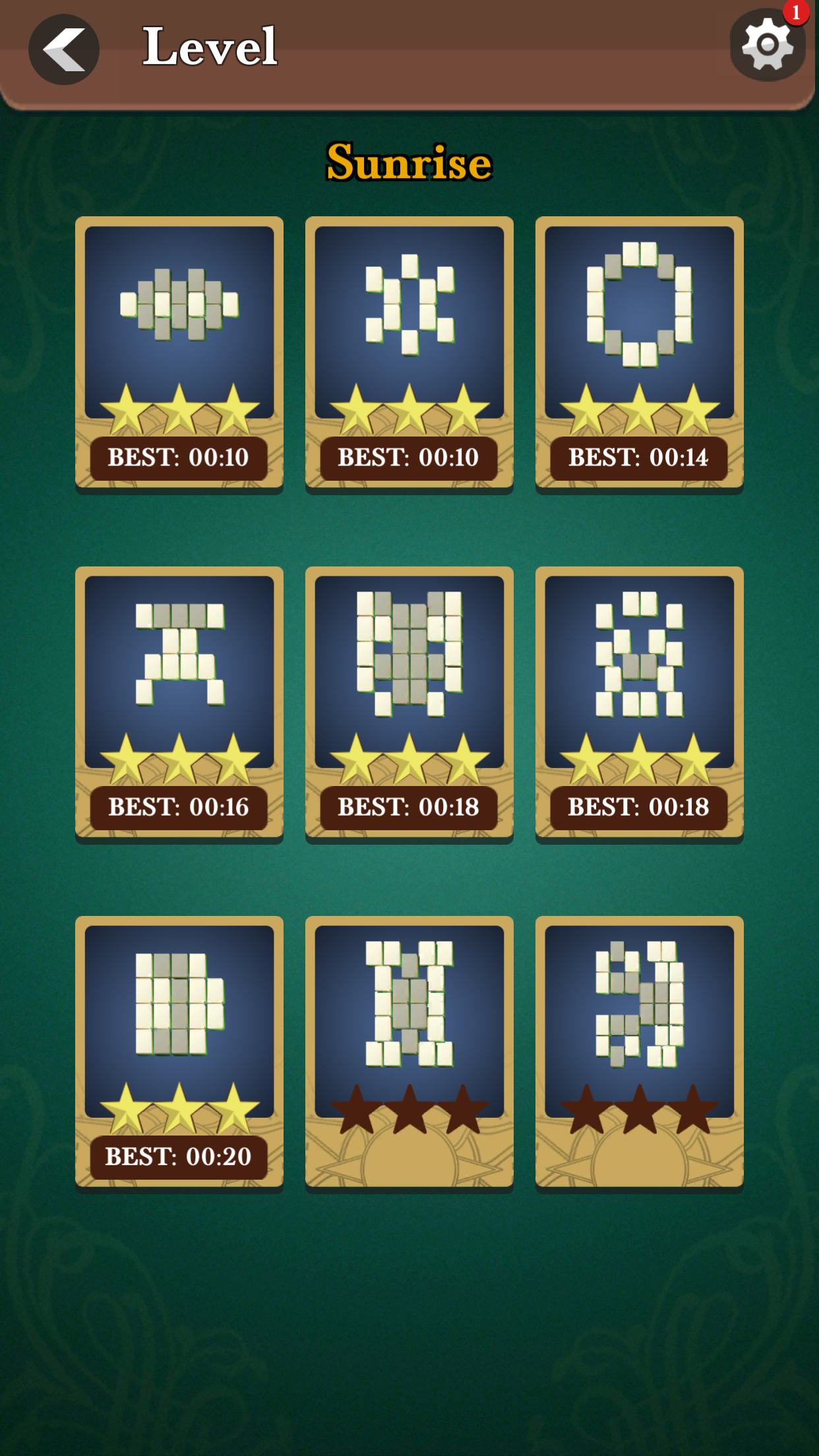Screen dimensions: 819x1456
Task: Click the BEST: 00:16 time banner
Action: coord(179,806)
